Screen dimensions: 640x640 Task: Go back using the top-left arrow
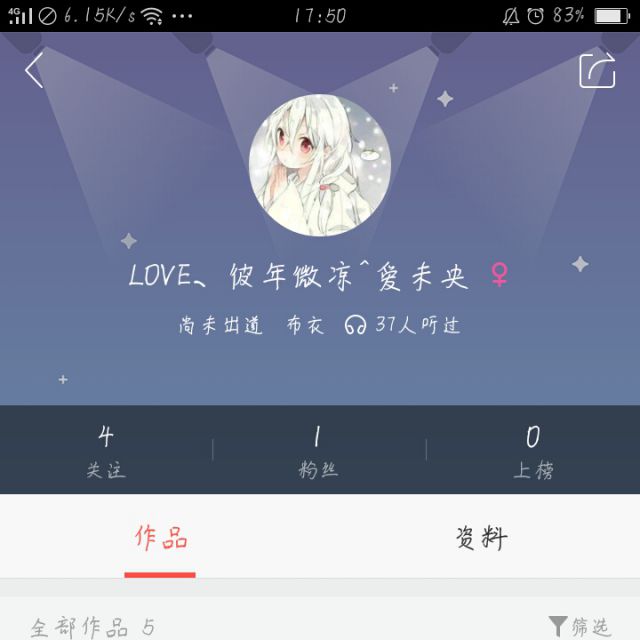pos(35,70)
